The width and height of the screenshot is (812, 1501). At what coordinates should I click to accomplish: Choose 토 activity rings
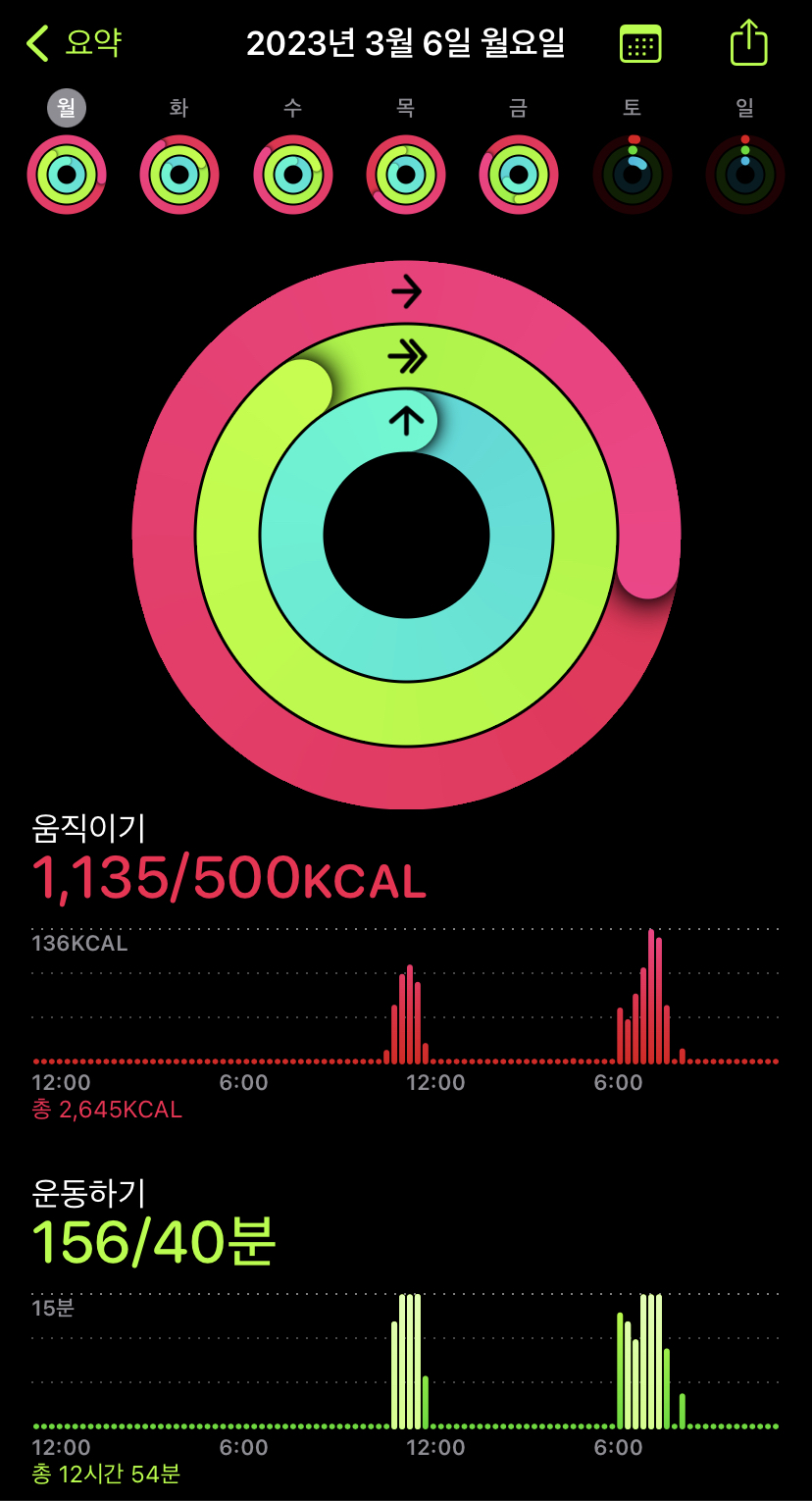point(633,175)
